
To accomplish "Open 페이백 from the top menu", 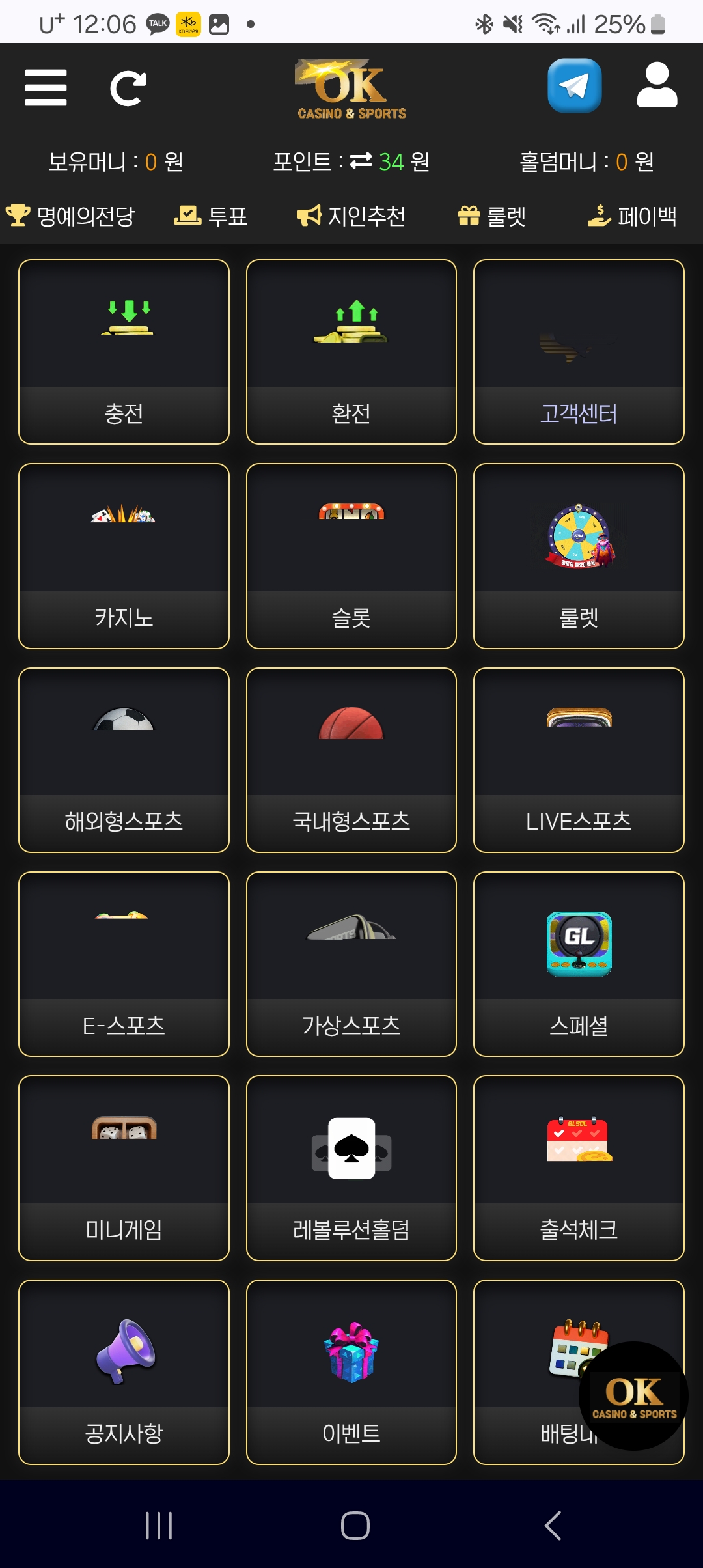I will coord(632,216).
